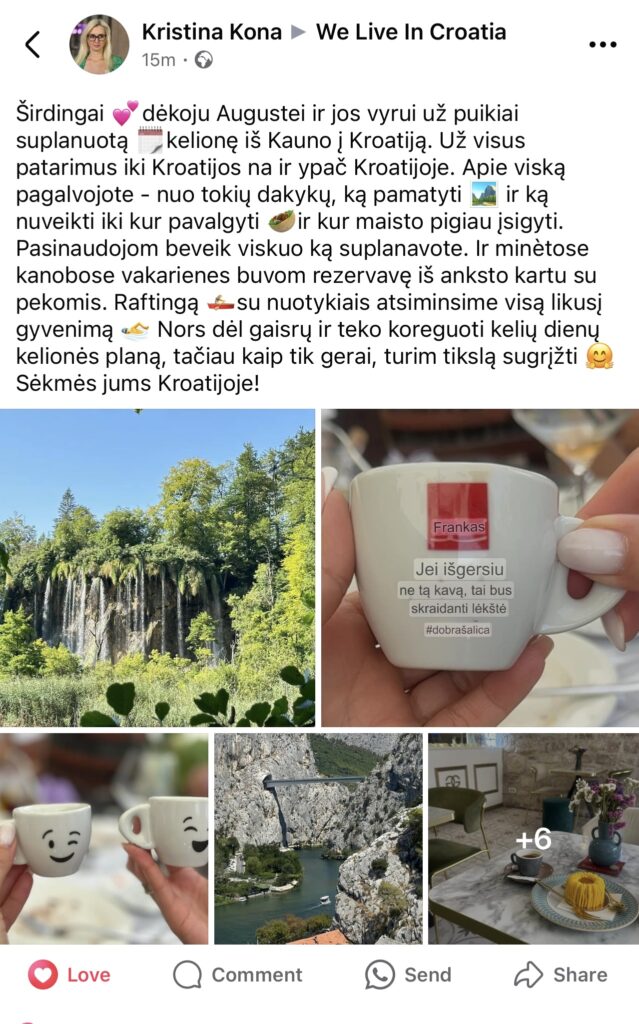Show the +6 more photos
The width and height of the screenshot is (639, 1024).
point(533,838)
